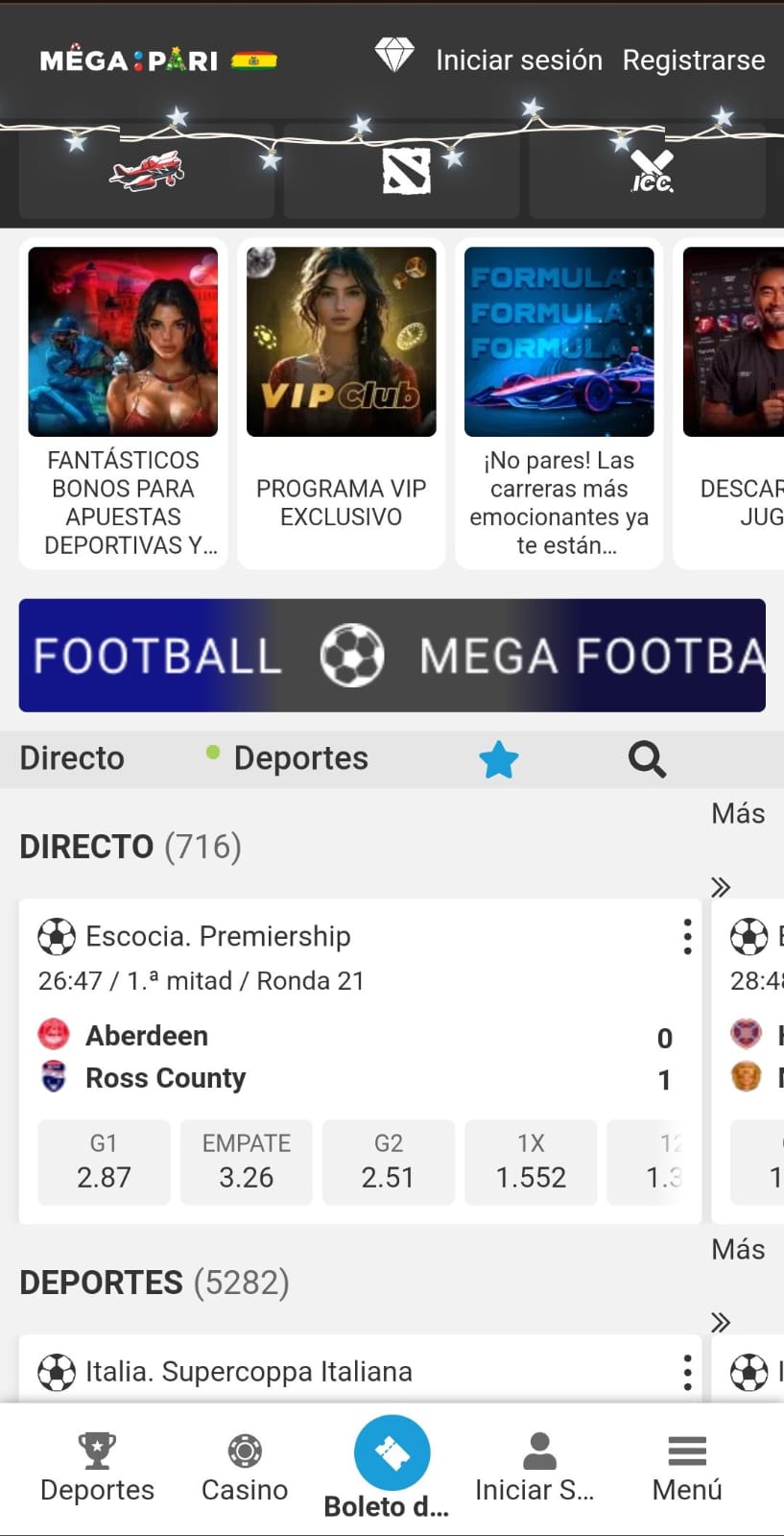Select G2 odds 2.51 for Ross County

(x=388, y=1162)
